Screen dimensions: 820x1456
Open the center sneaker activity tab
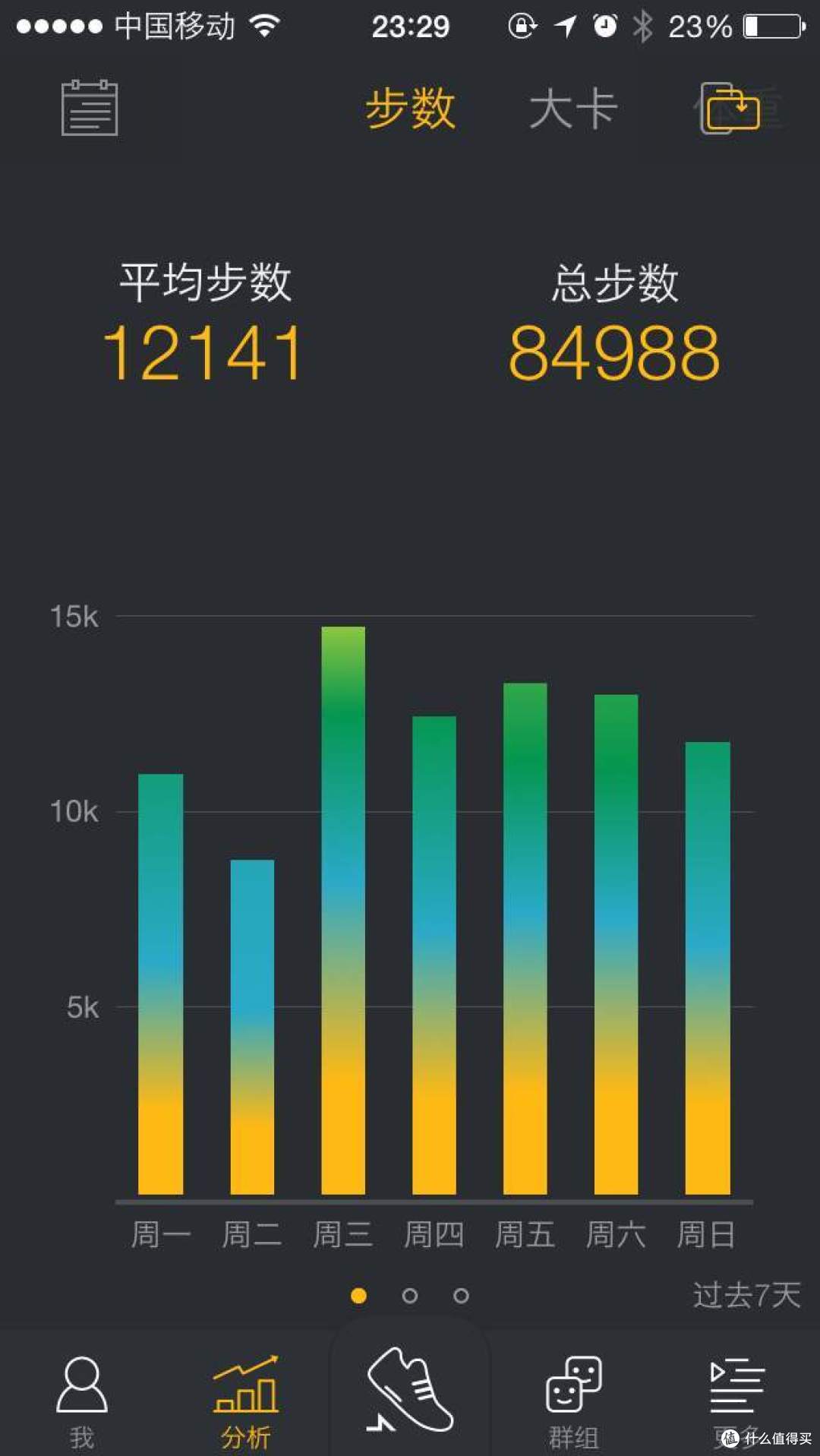pos(410,1390)
